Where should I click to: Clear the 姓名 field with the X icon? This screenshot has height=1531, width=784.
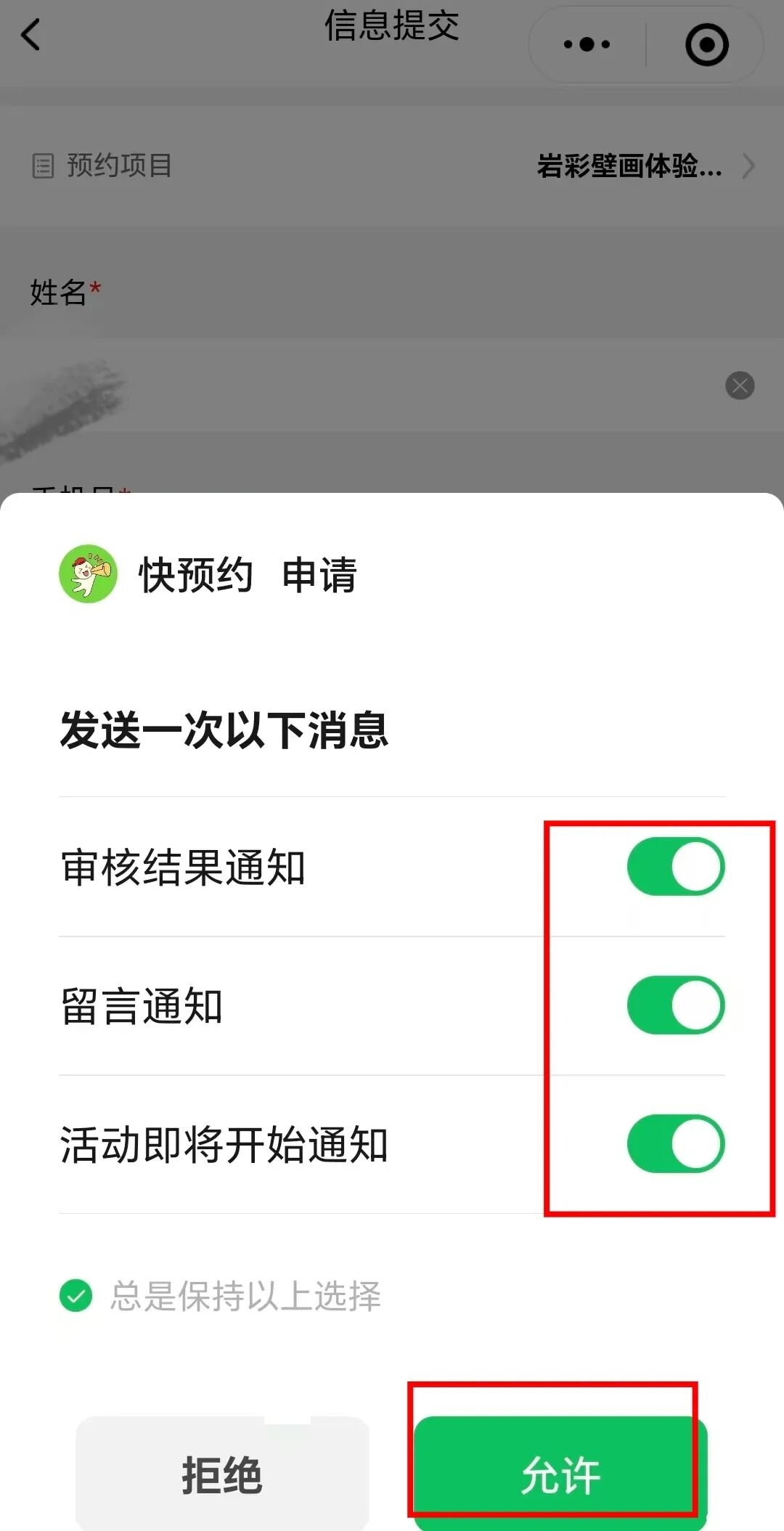coord(740,385)
